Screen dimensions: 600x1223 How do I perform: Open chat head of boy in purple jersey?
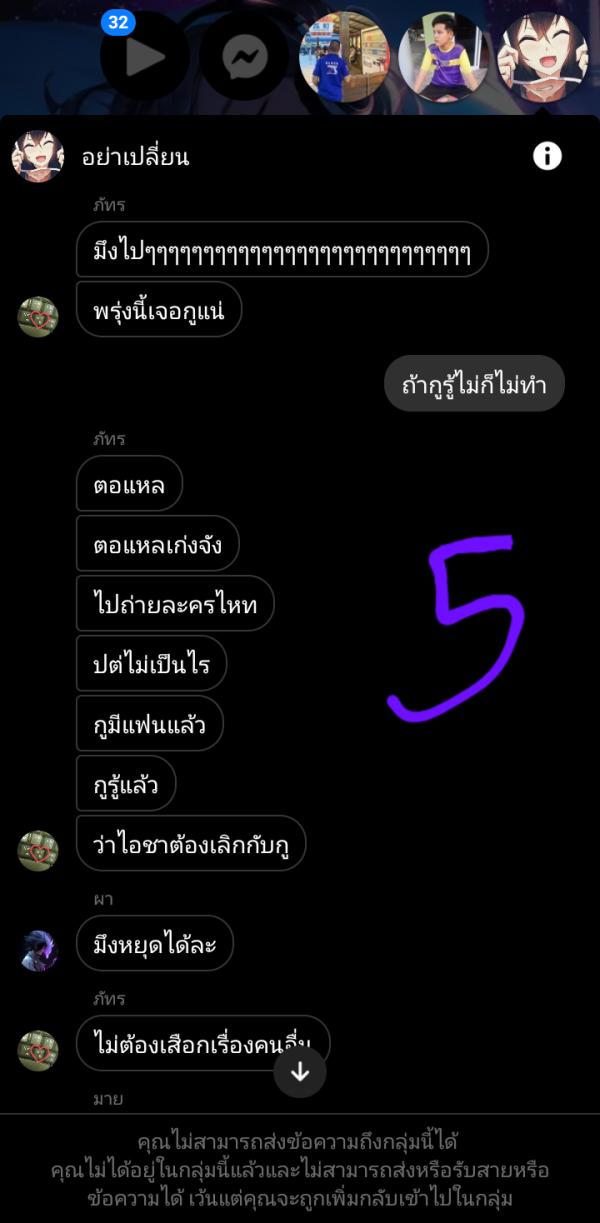click(x=443, y=57)
